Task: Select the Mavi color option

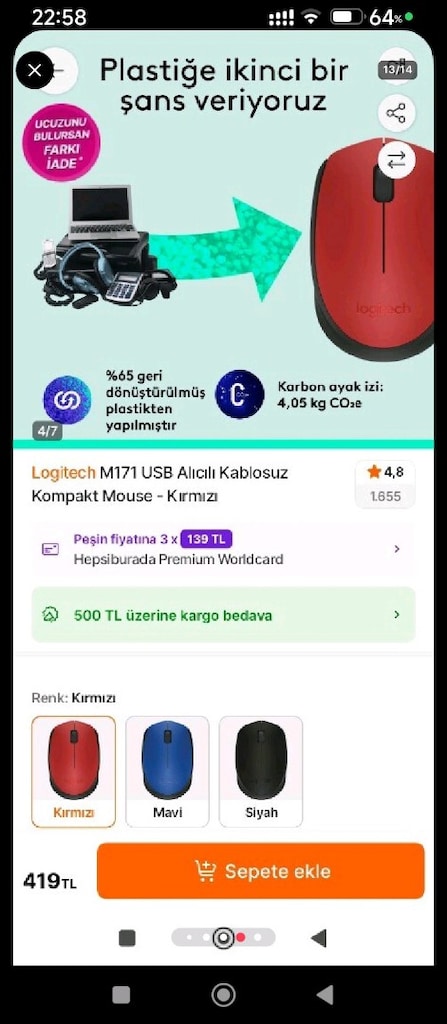Action: 167,771
